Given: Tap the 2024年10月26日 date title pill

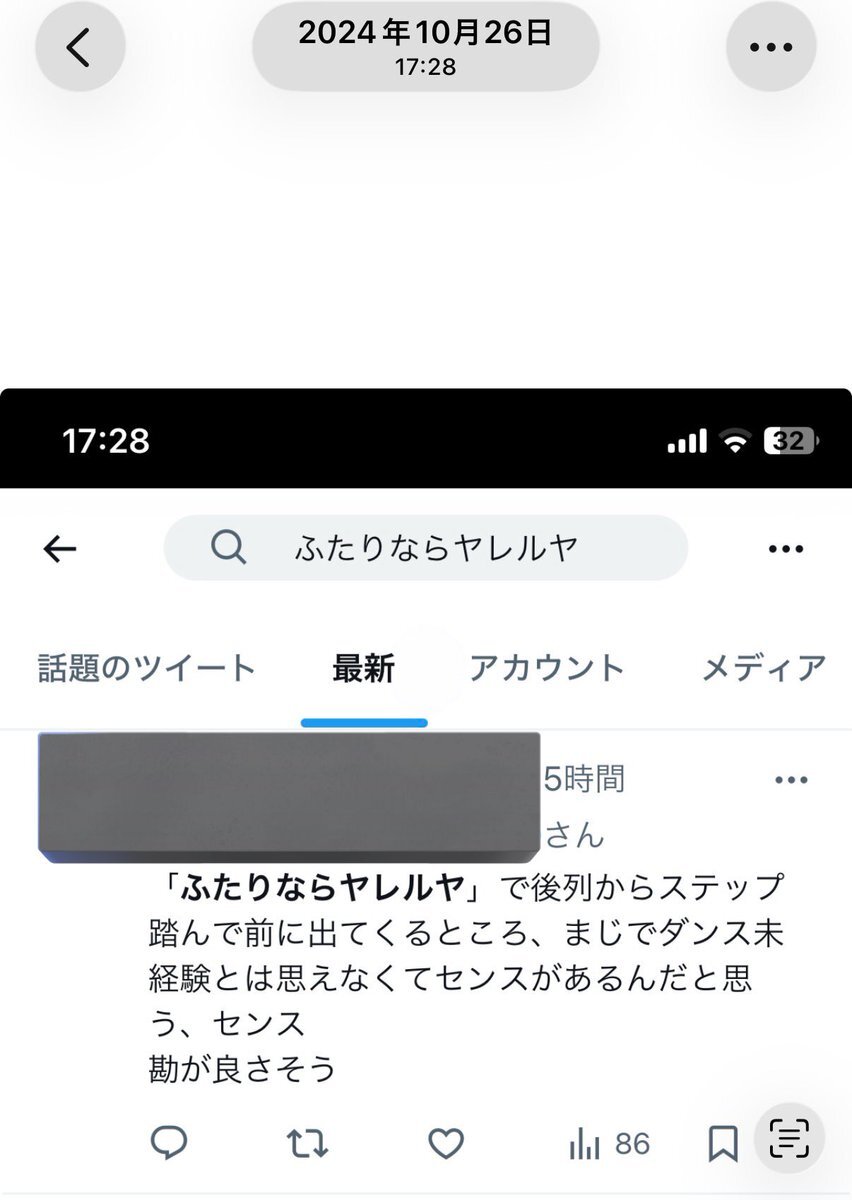Looking at the screenshot, I should [425, 46].
